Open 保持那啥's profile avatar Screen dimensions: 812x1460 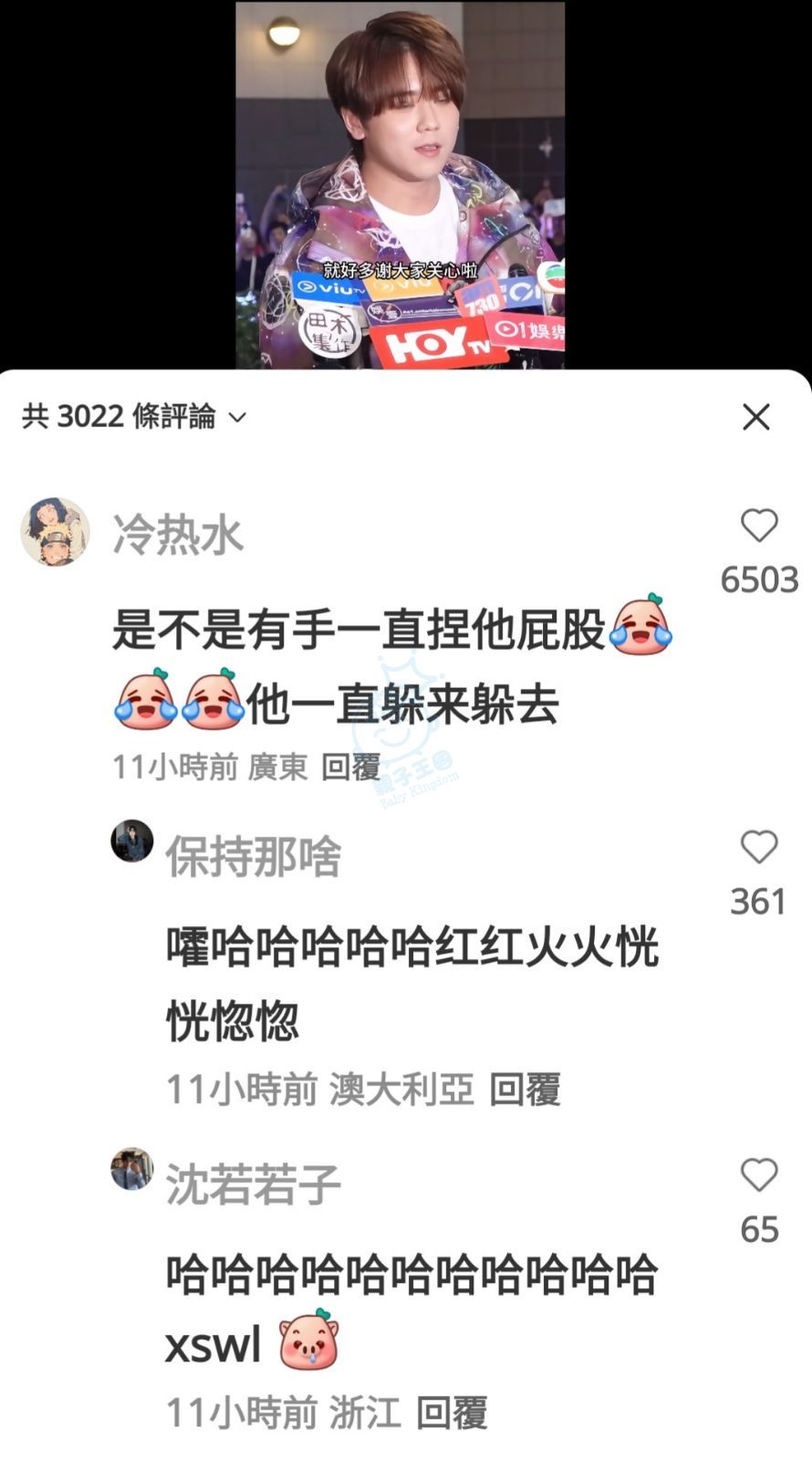click(x=132, y=840)
